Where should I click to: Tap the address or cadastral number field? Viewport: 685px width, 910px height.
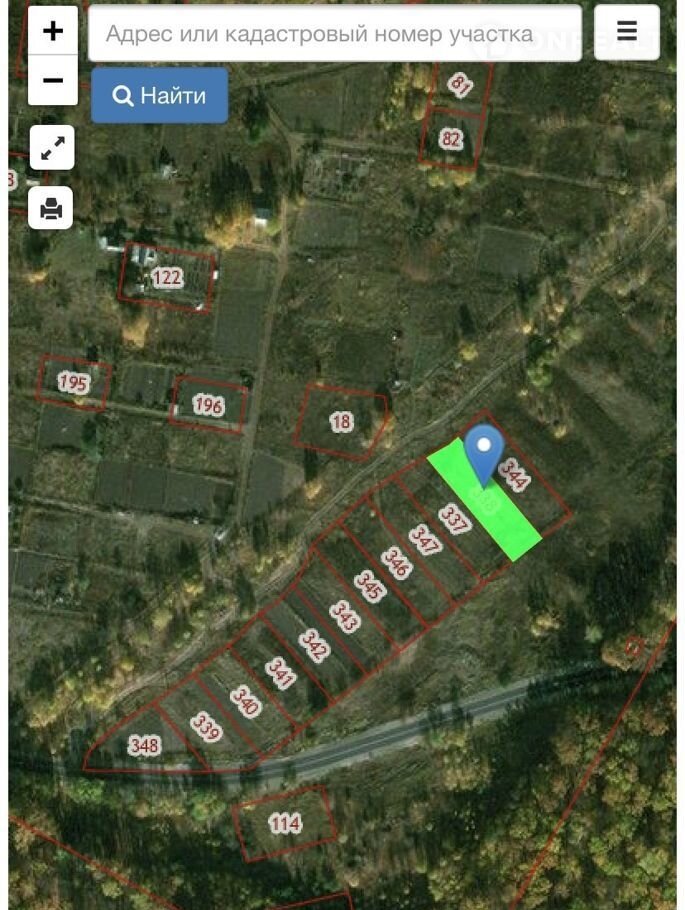tap(334, 35)
